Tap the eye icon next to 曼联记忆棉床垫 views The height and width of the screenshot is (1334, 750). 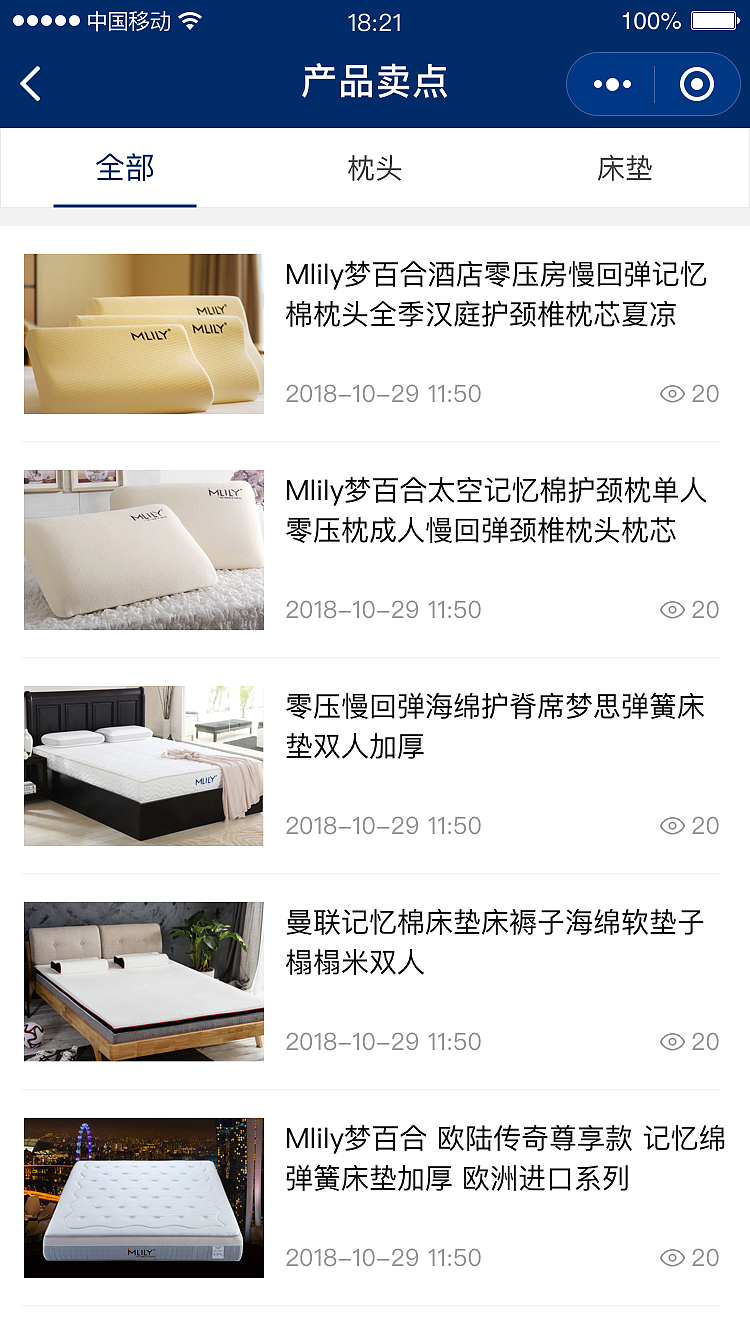(671, 1041)
